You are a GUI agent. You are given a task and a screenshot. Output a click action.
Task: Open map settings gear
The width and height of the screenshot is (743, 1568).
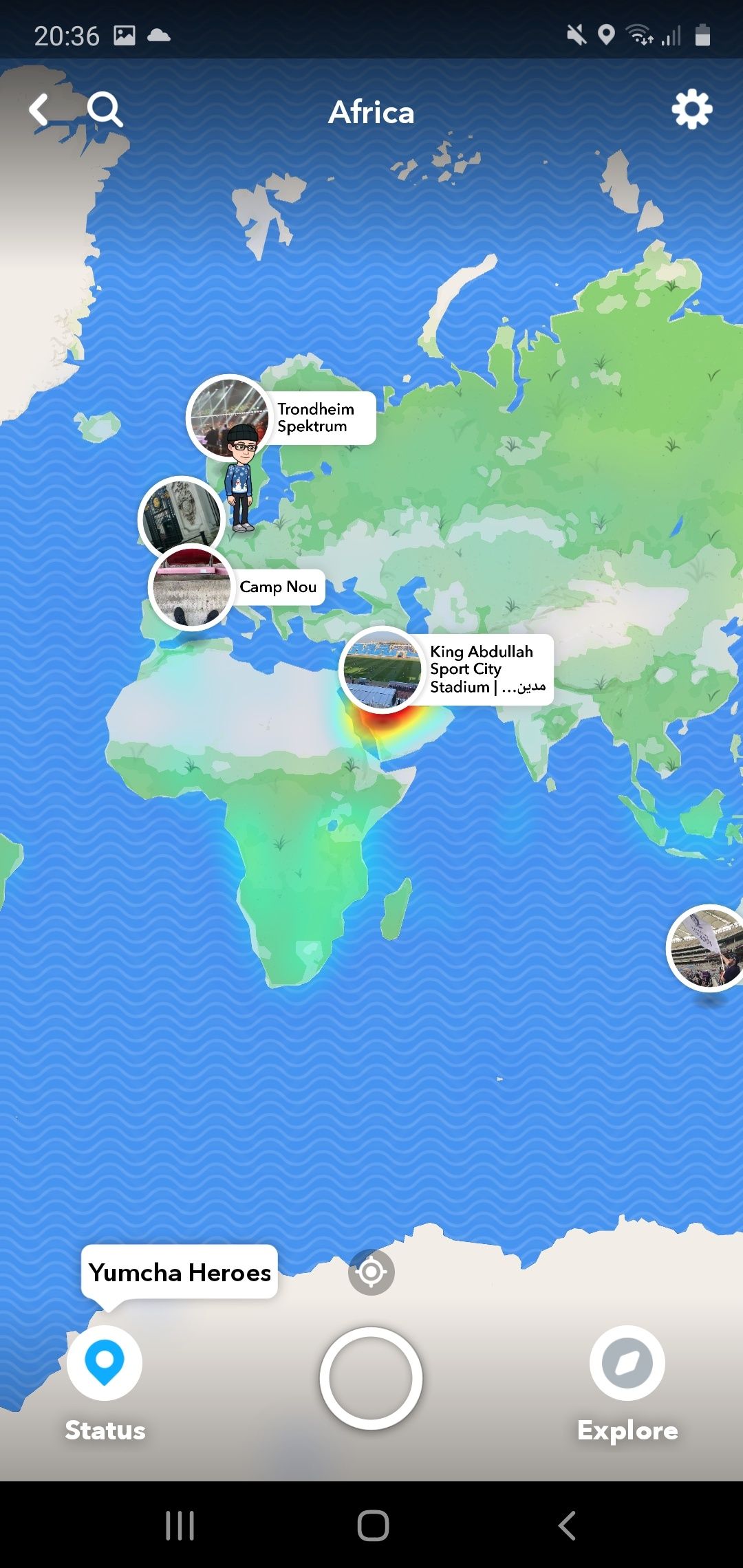(x=691, y=110)
